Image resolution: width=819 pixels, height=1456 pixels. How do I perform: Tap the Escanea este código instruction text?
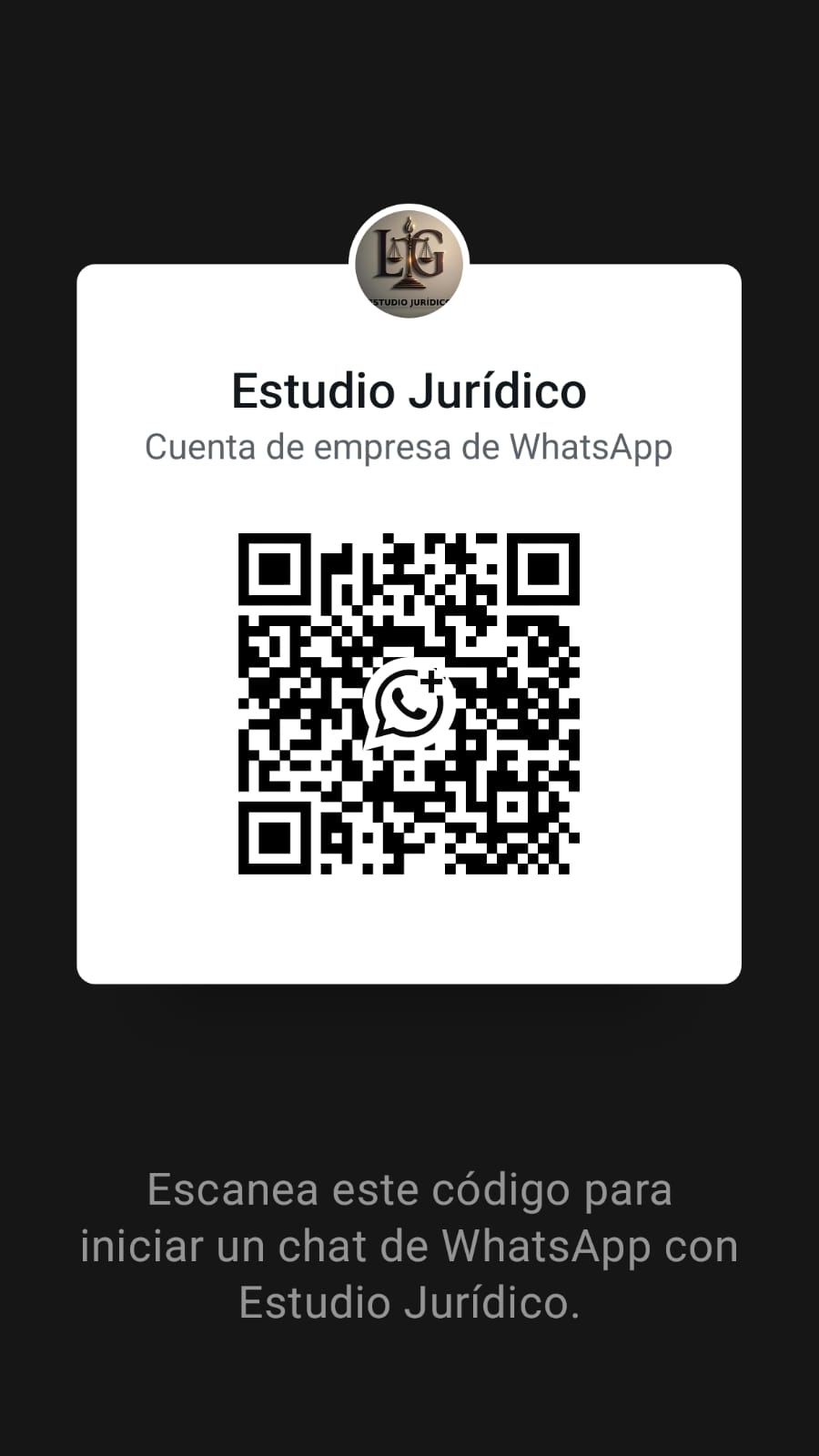(409, 1190)
